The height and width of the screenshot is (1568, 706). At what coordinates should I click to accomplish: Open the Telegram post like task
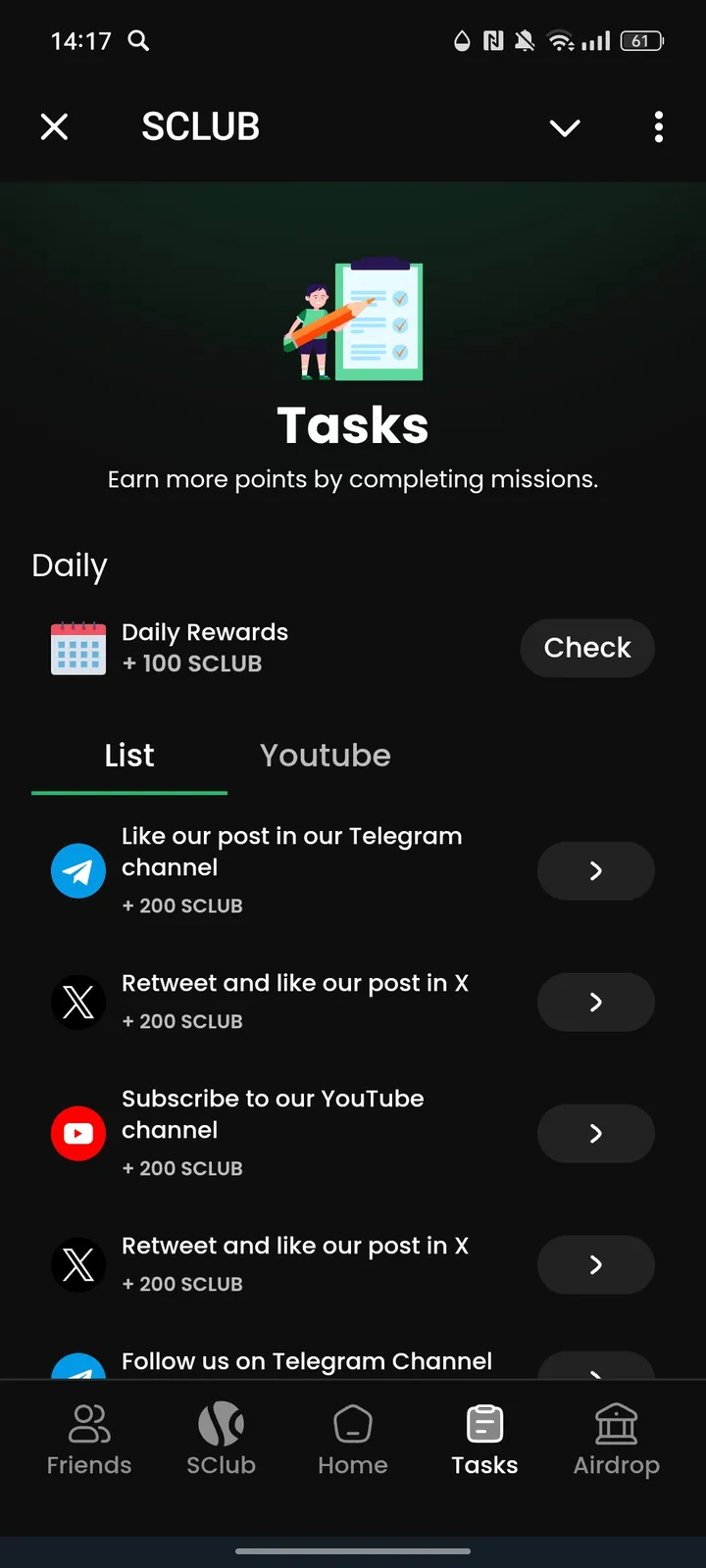(x=595, y=870)
